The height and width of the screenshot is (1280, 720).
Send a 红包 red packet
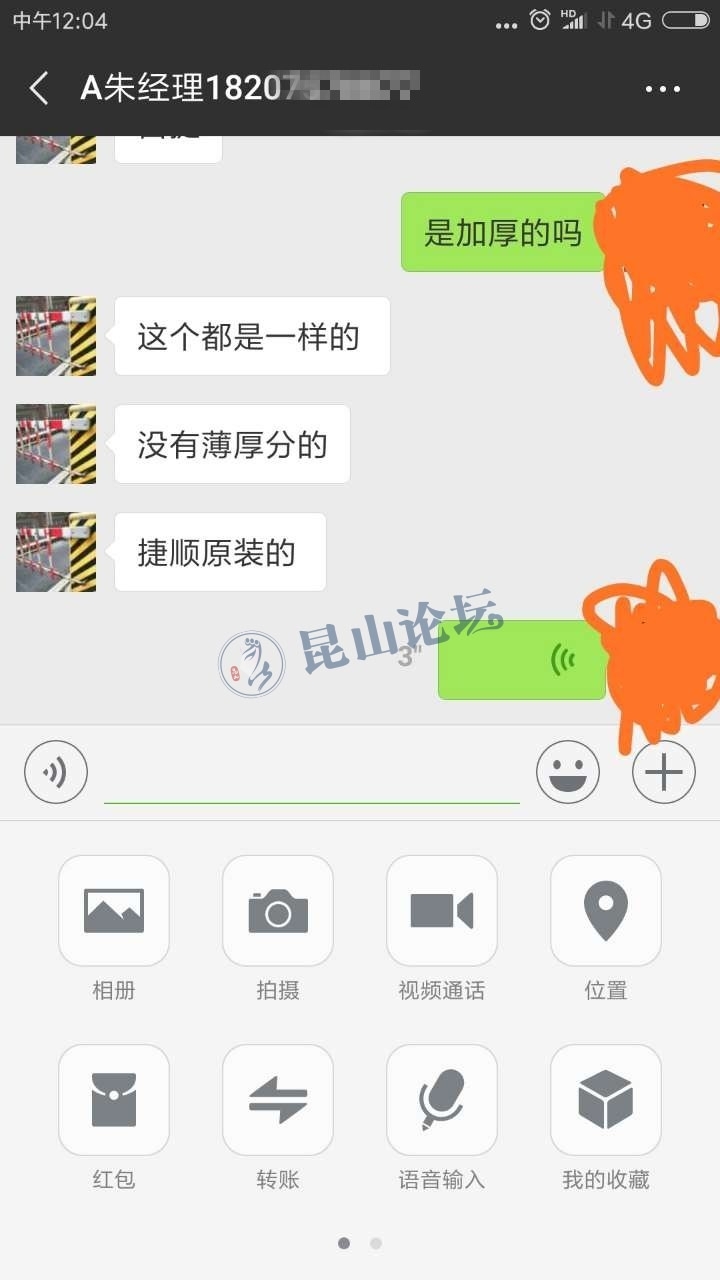(x=114, y=1099)
